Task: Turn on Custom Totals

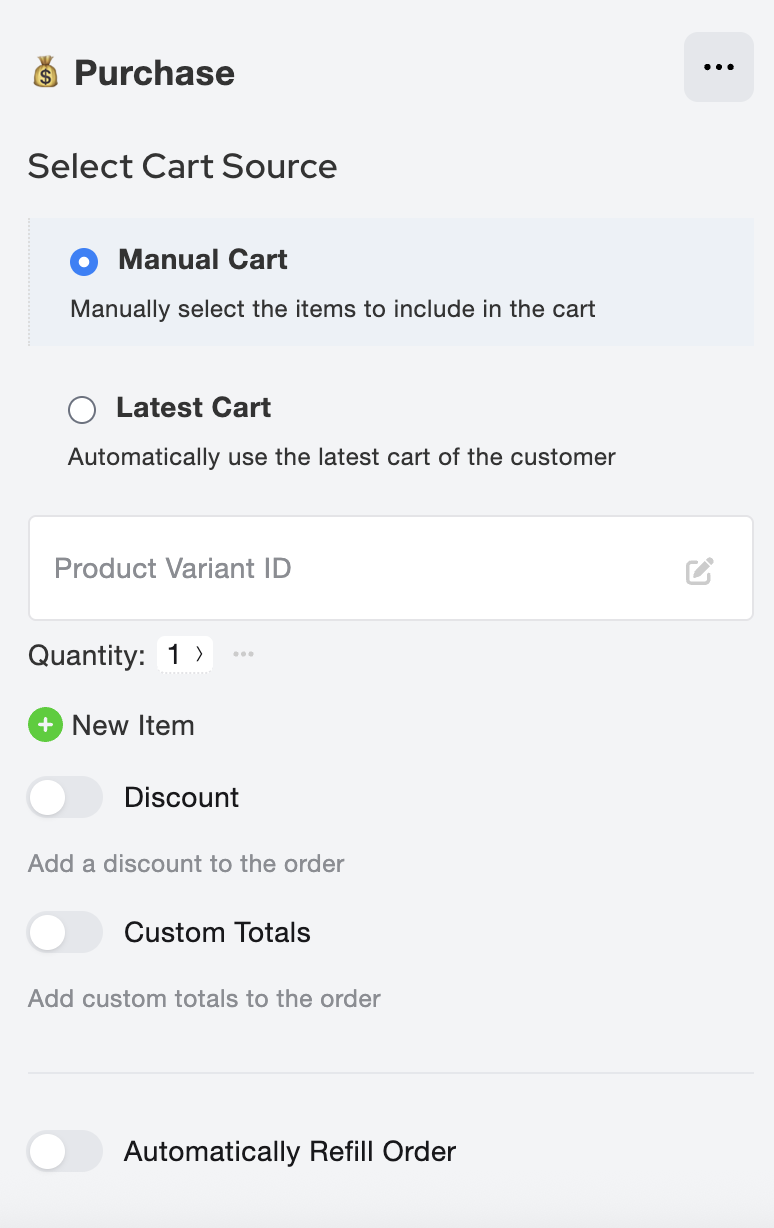Action: 65,932
